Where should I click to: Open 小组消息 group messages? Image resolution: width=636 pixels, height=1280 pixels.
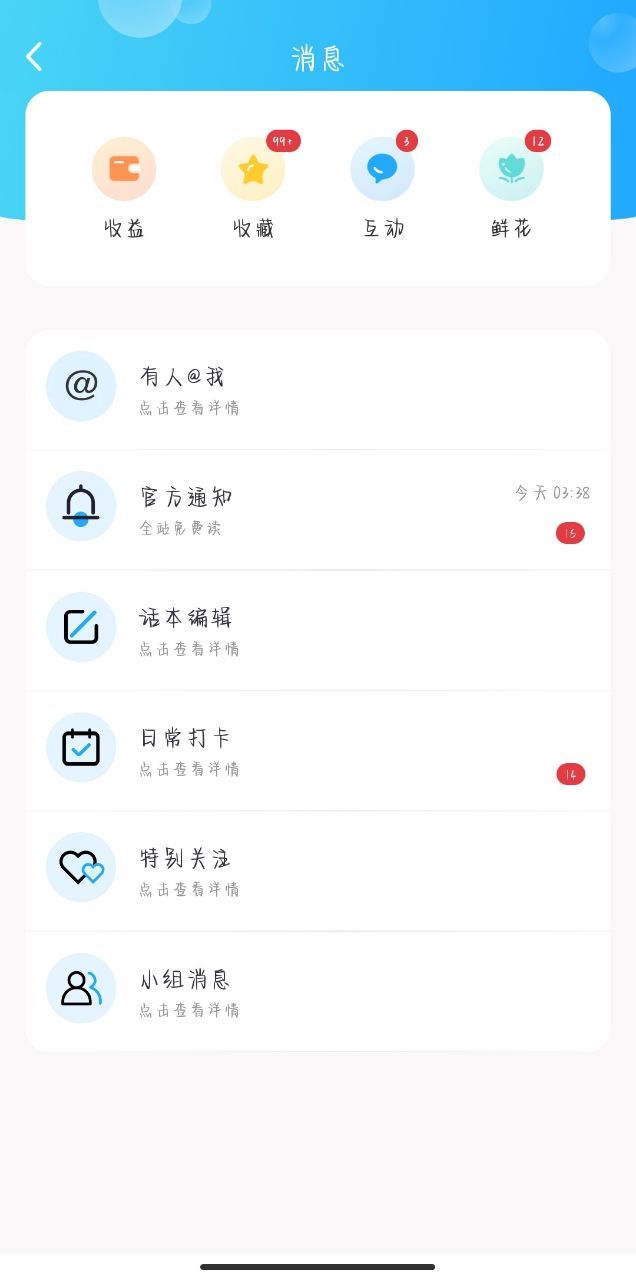[318, 991]
